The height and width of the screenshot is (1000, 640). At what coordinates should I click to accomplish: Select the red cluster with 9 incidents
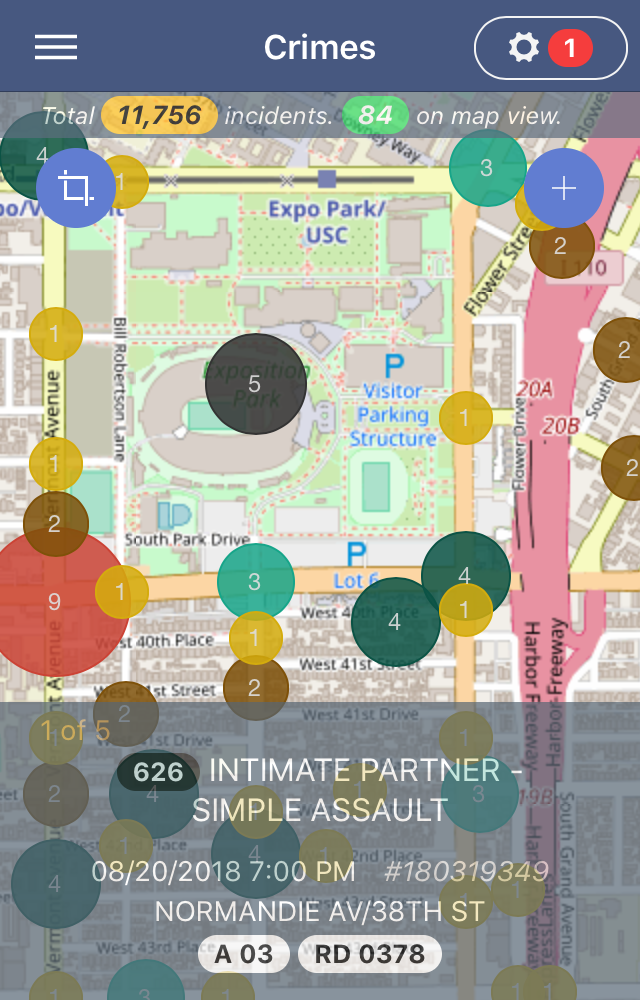55,602
